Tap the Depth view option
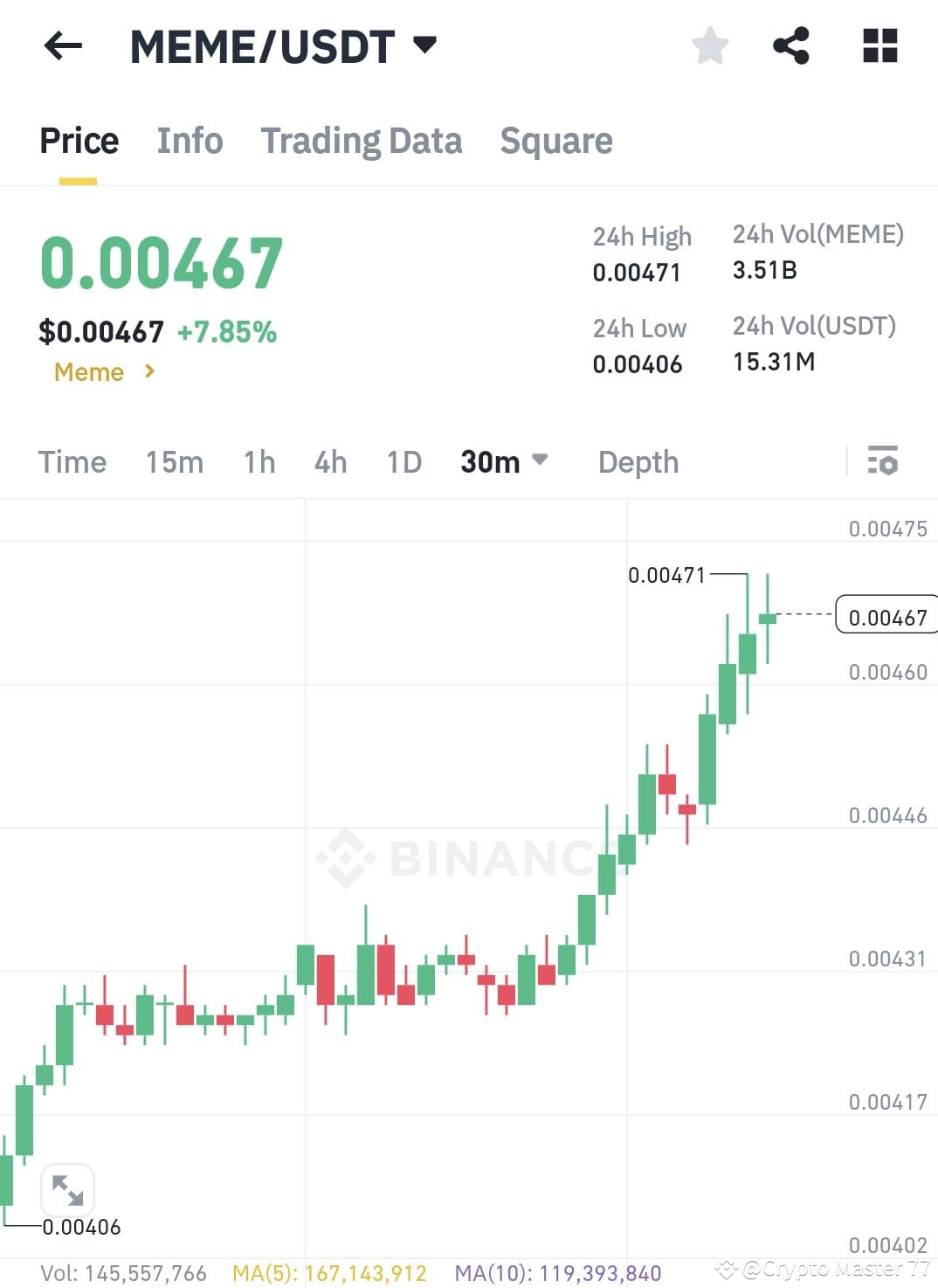938x1288 pixels. [638, 461]
